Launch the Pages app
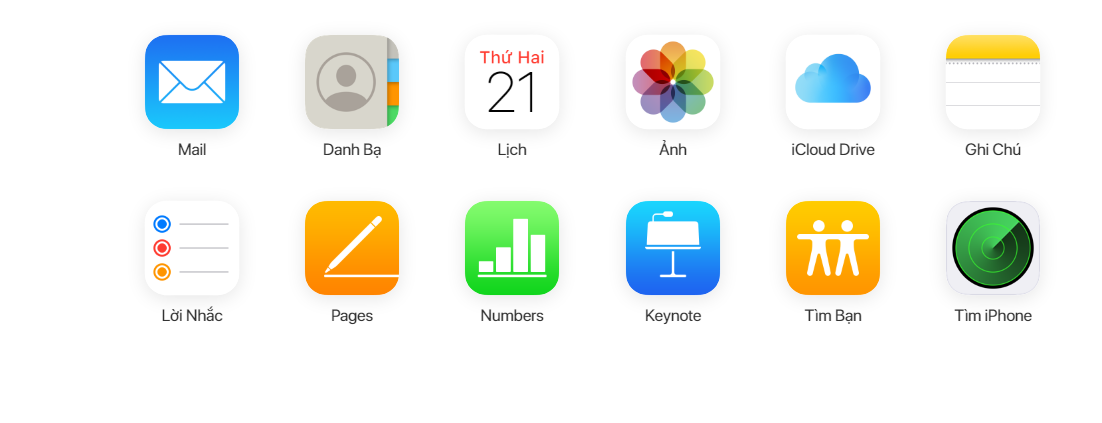 (x=352, y=248)
